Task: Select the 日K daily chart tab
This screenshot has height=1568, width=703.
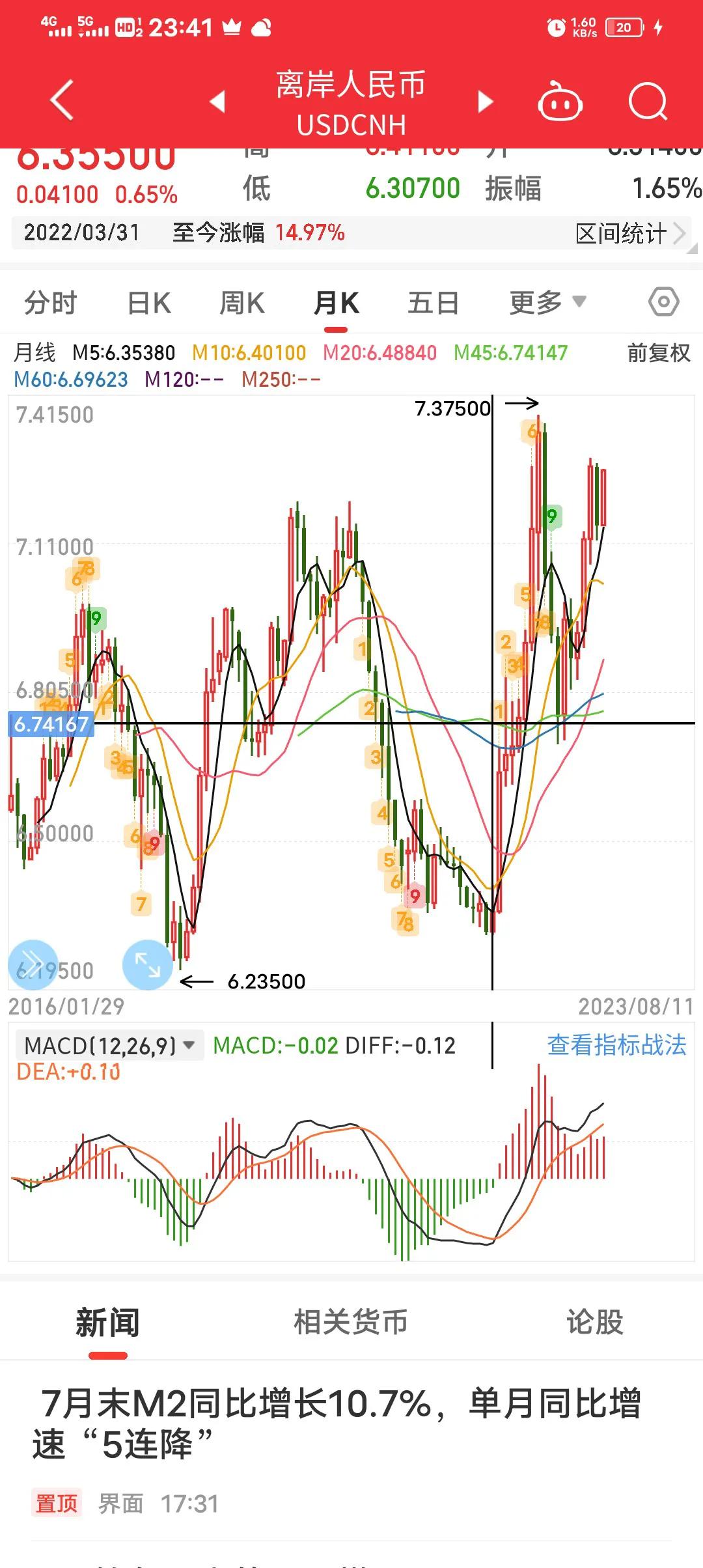Action: click(149, 303)
